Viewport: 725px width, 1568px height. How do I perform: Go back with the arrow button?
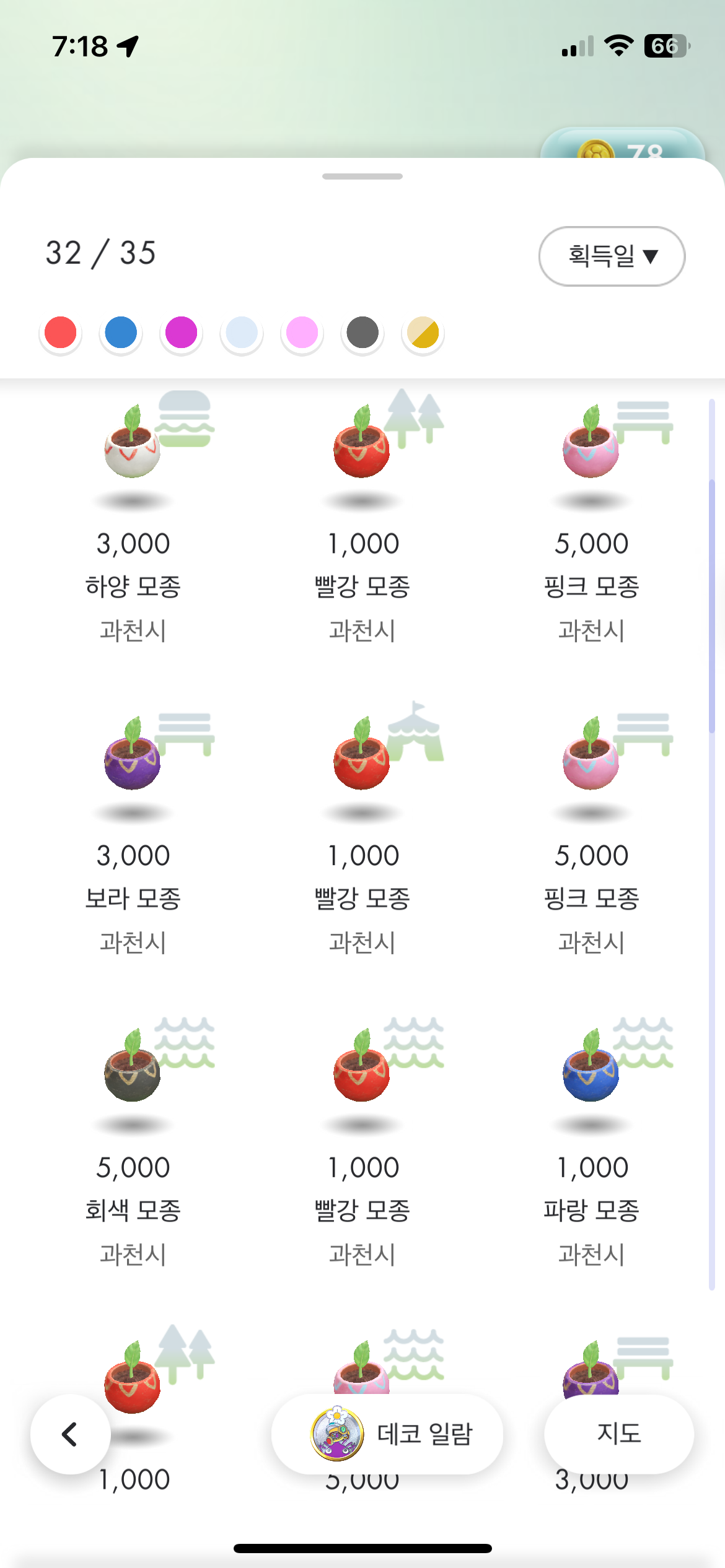pyautogui.click(x=70, y=1434)
